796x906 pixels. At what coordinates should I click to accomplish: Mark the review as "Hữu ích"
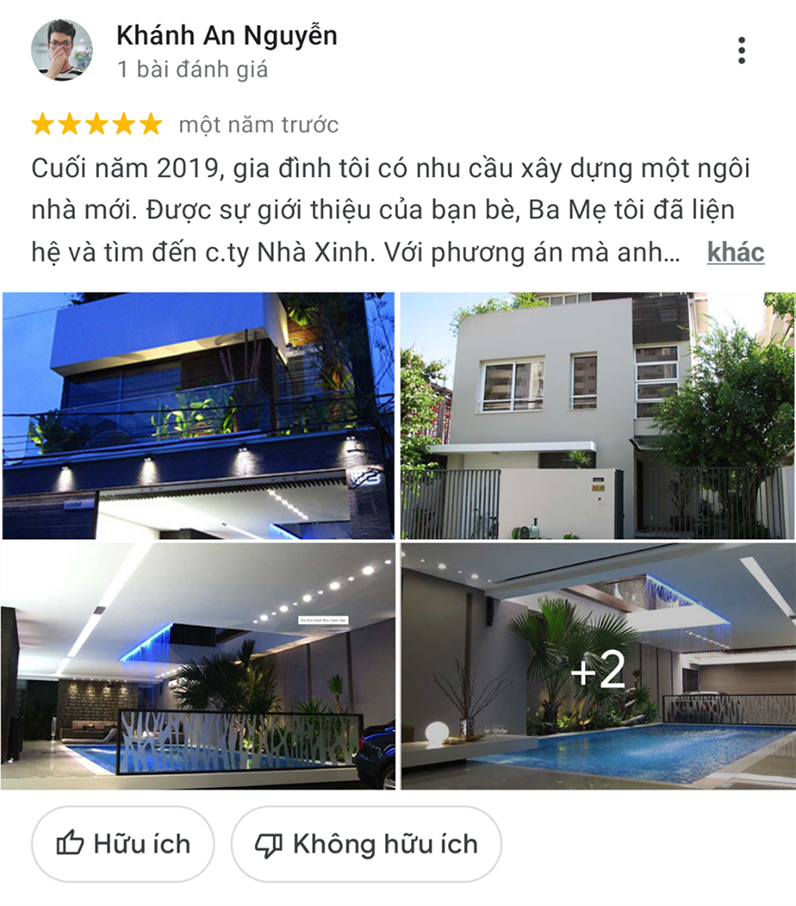point(123,844)
